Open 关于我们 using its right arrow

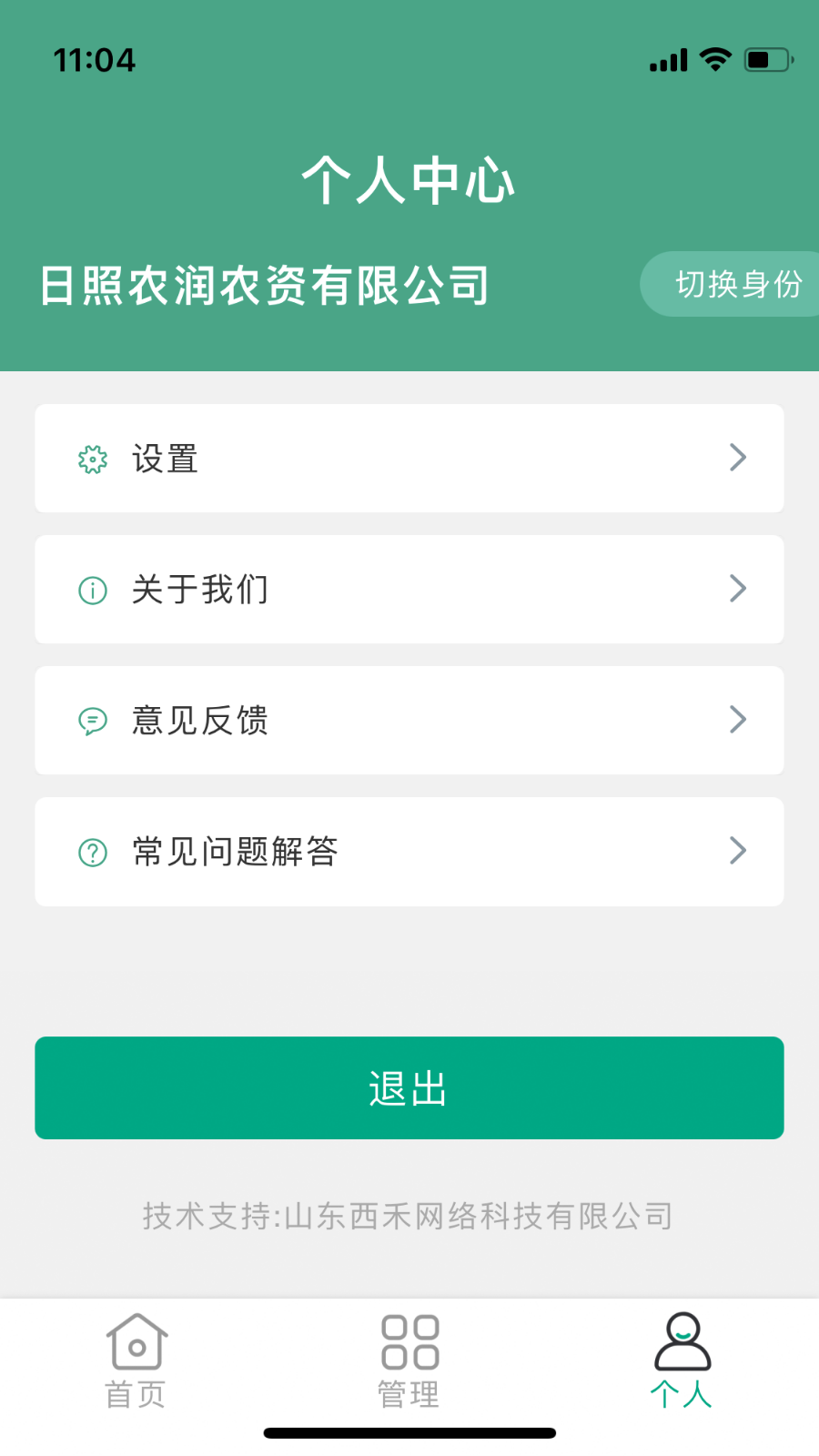click(738, 590)
